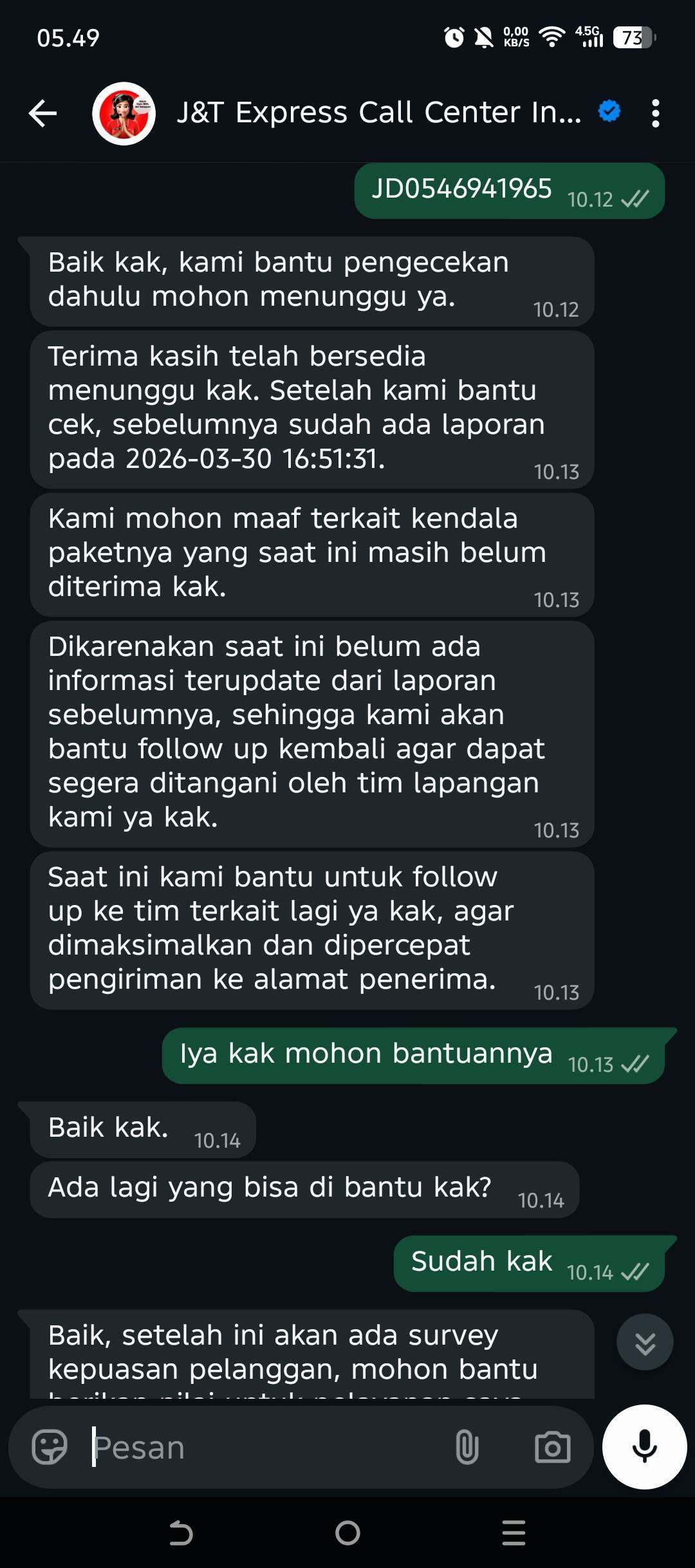695x1568 pixels.
Task: Record a voice message
Action: pyautogui.click(x=644, y=1446)
